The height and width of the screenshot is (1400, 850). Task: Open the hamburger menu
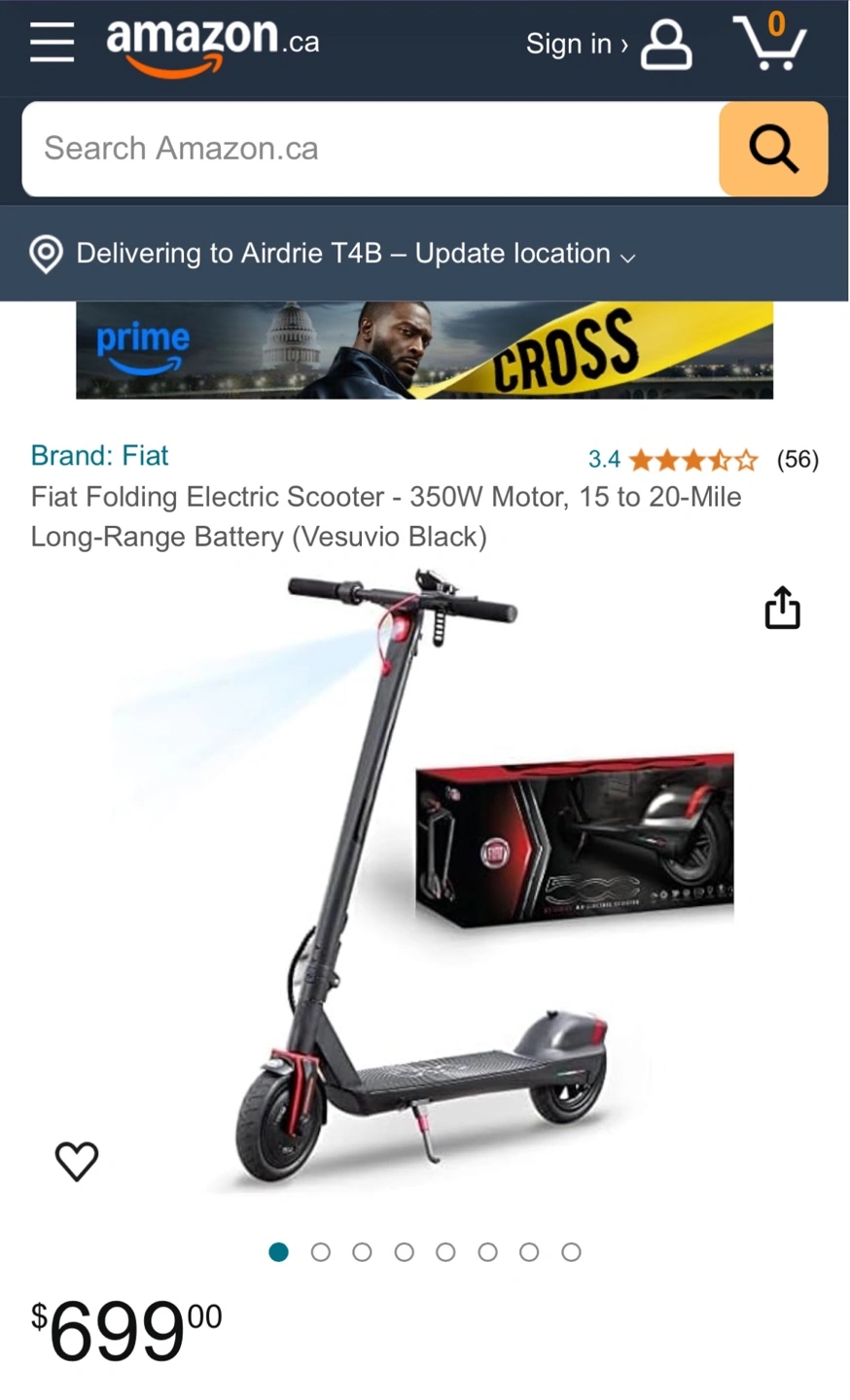click(52, 42)
